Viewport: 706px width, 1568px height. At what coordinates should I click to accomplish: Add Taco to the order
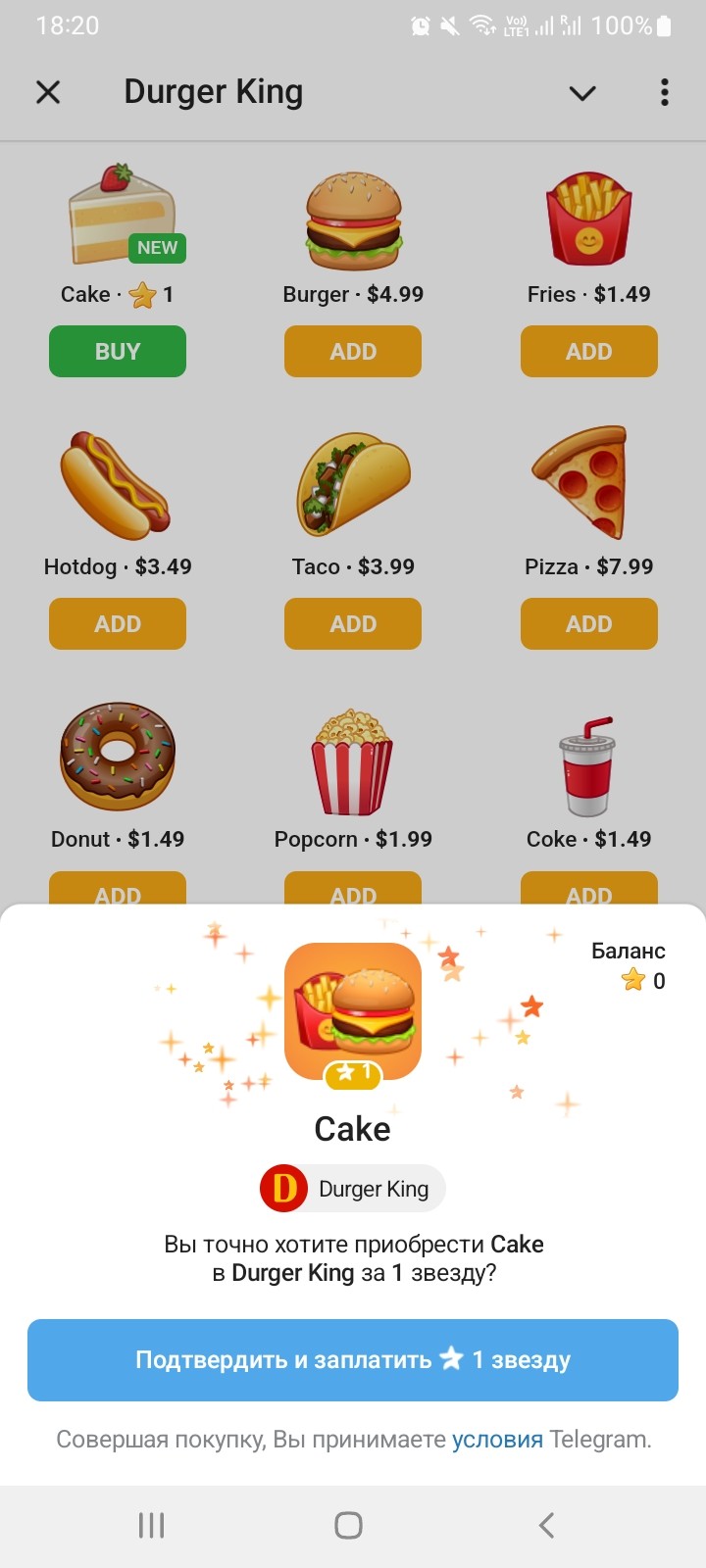point(353,624)
